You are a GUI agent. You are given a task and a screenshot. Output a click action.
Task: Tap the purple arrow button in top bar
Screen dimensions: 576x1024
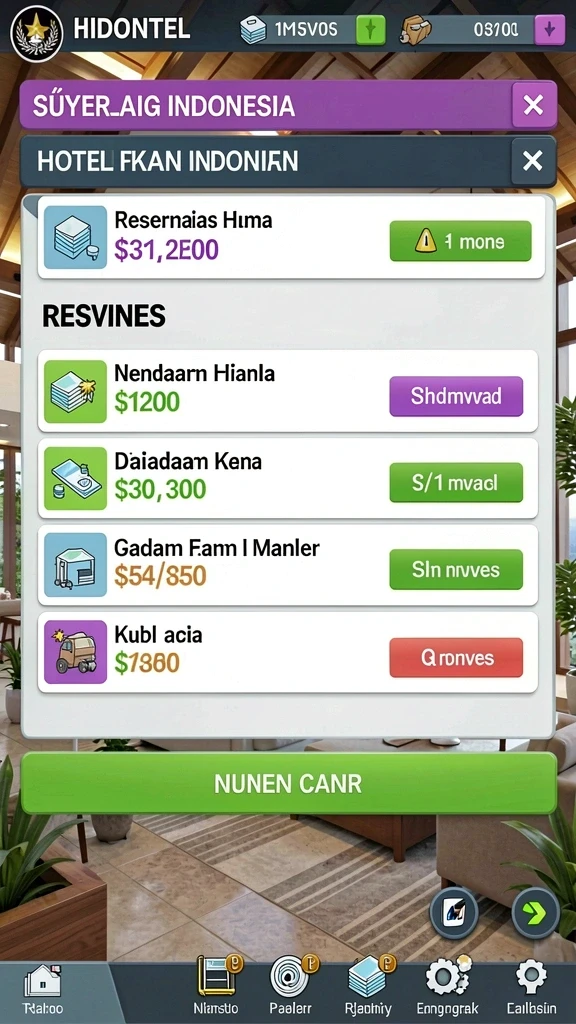(549, 30)
